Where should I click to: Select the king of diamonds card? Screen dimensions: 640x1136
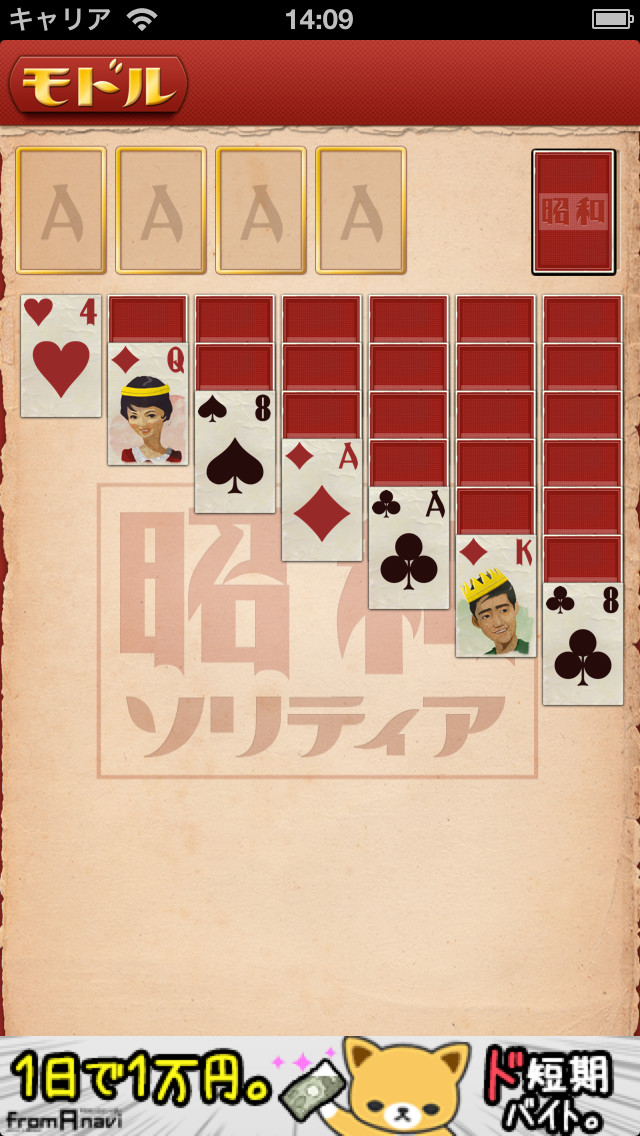[x=495, y=596]
